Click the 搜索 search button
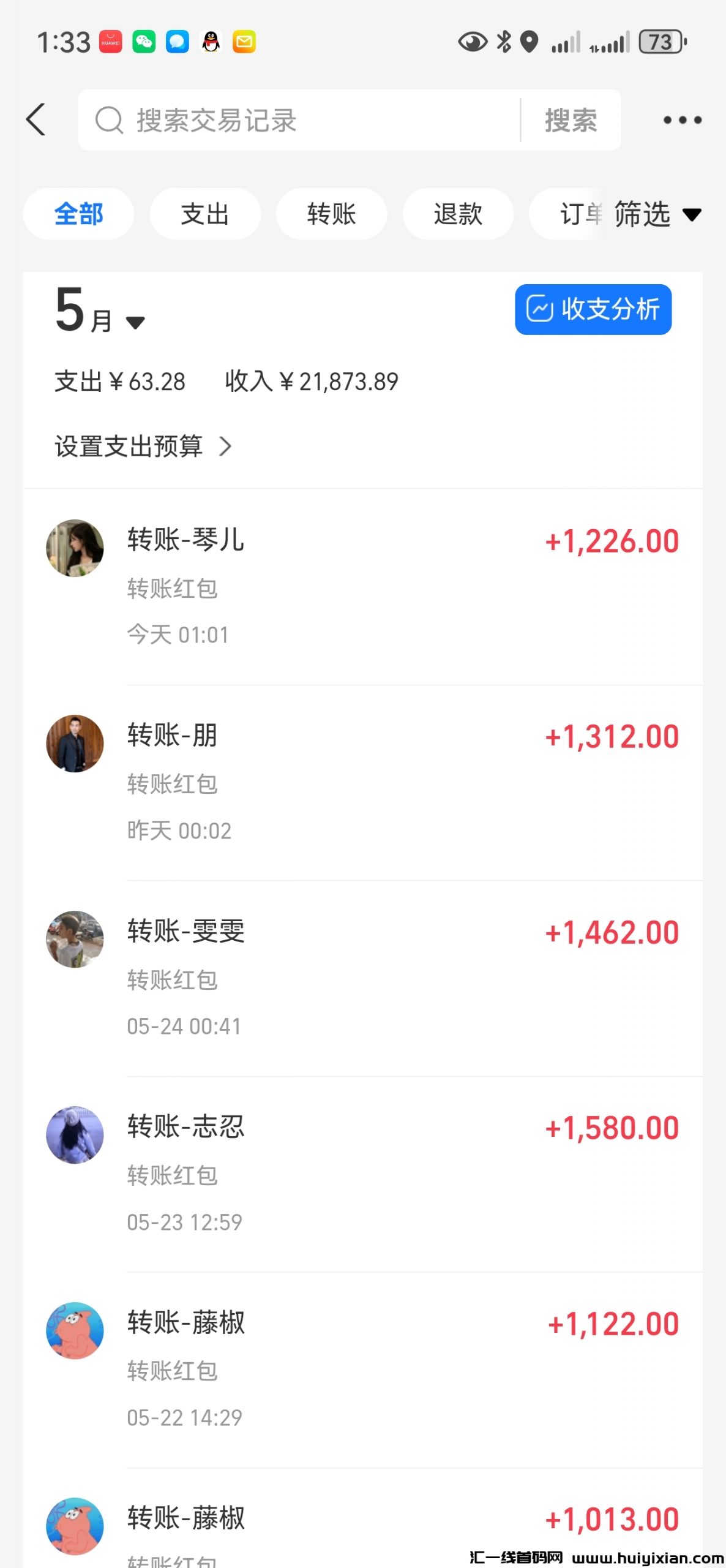 pos(569,119)
